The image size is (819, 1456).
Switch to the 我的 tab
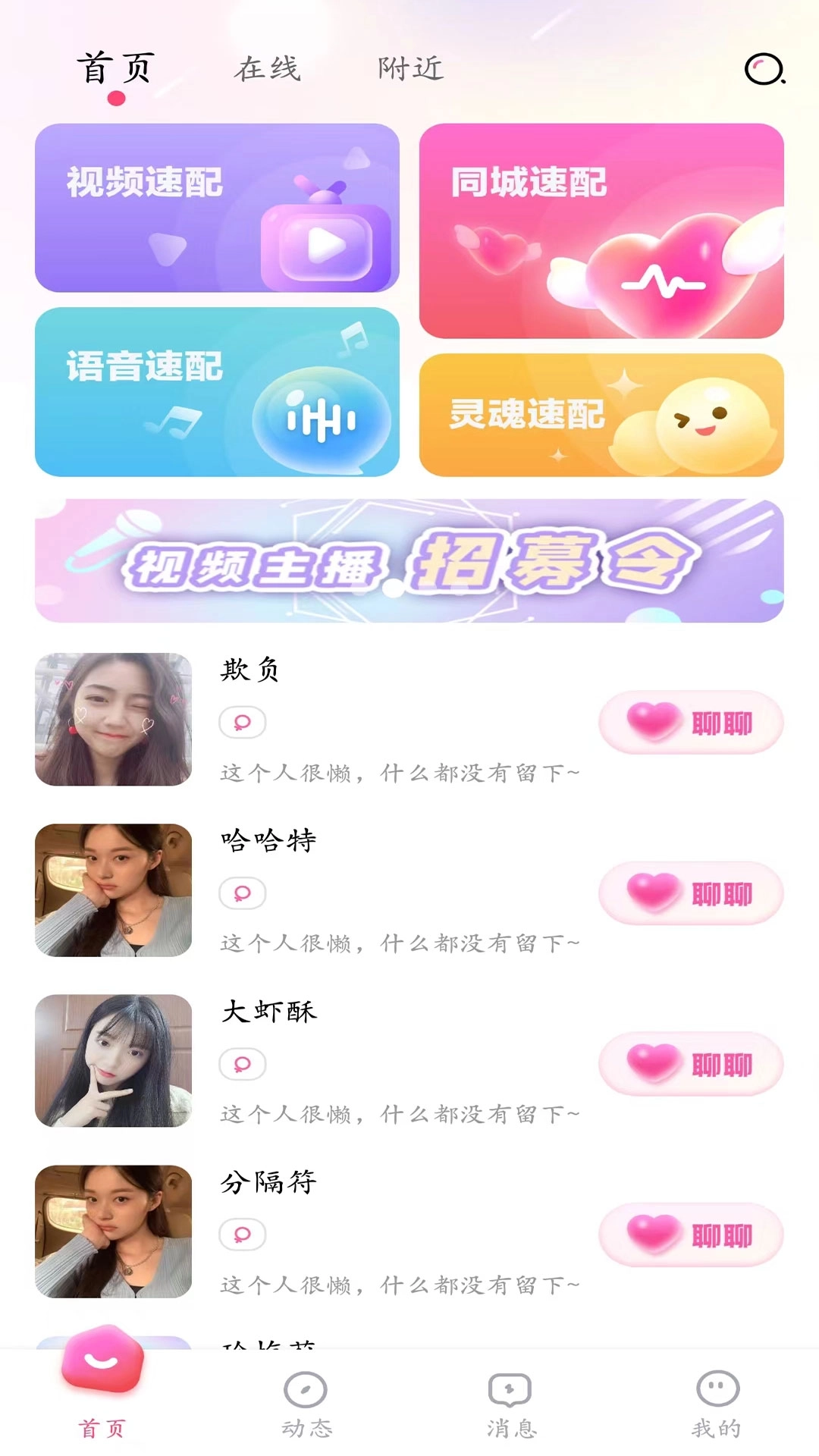[716, 1405]
